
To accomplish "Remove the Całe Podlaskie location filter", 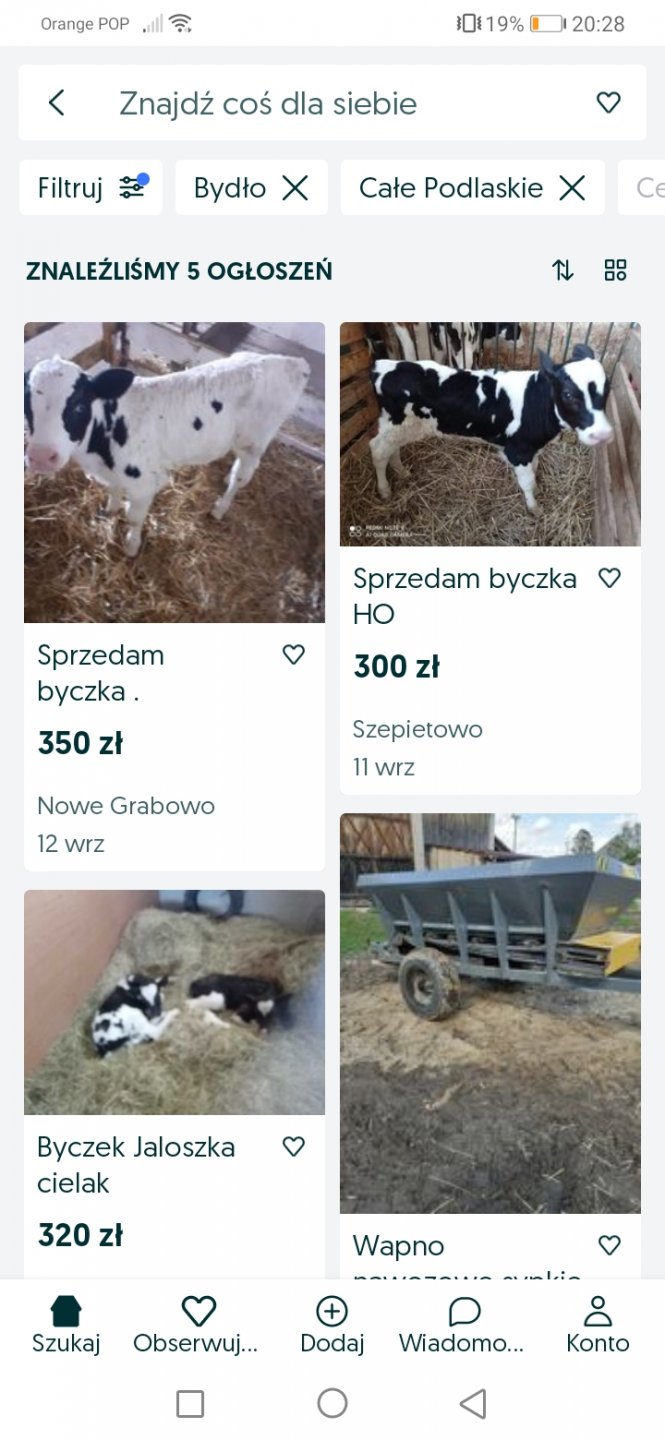I will point(572,188).
